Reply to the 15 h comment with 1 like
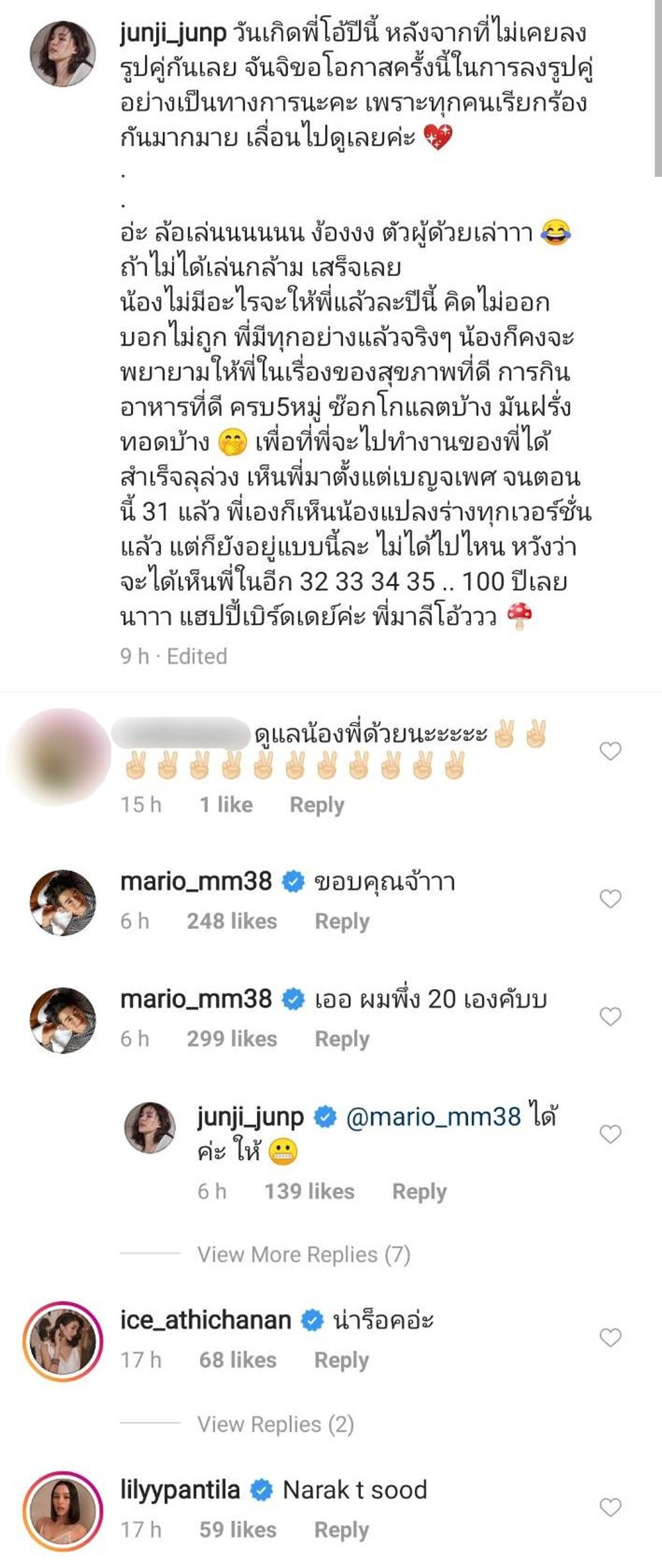 316,805
